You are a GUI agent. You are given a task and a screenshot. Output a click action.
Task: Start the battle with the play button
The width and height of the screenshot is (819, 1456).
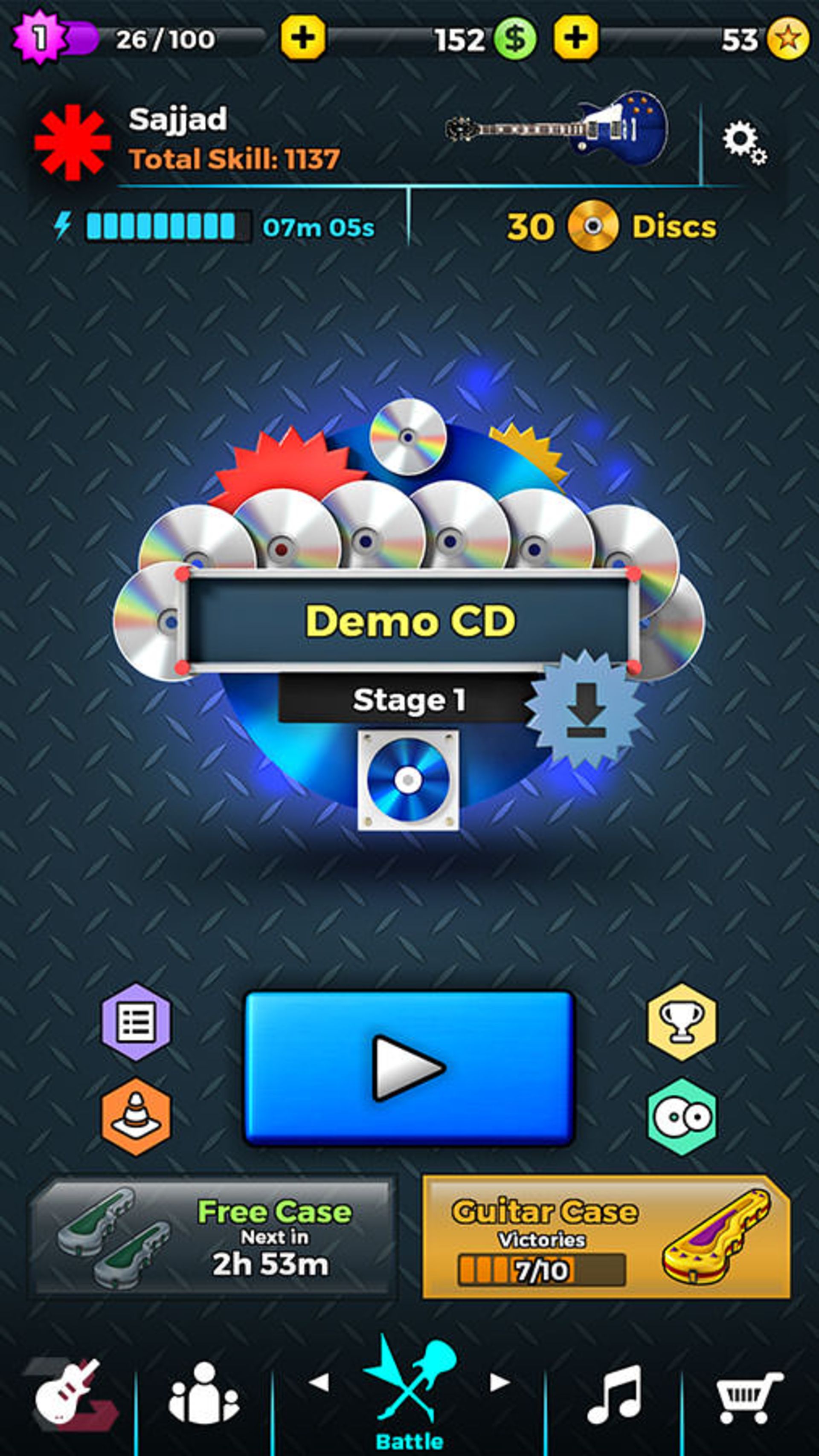click(x=409, y=1068)
